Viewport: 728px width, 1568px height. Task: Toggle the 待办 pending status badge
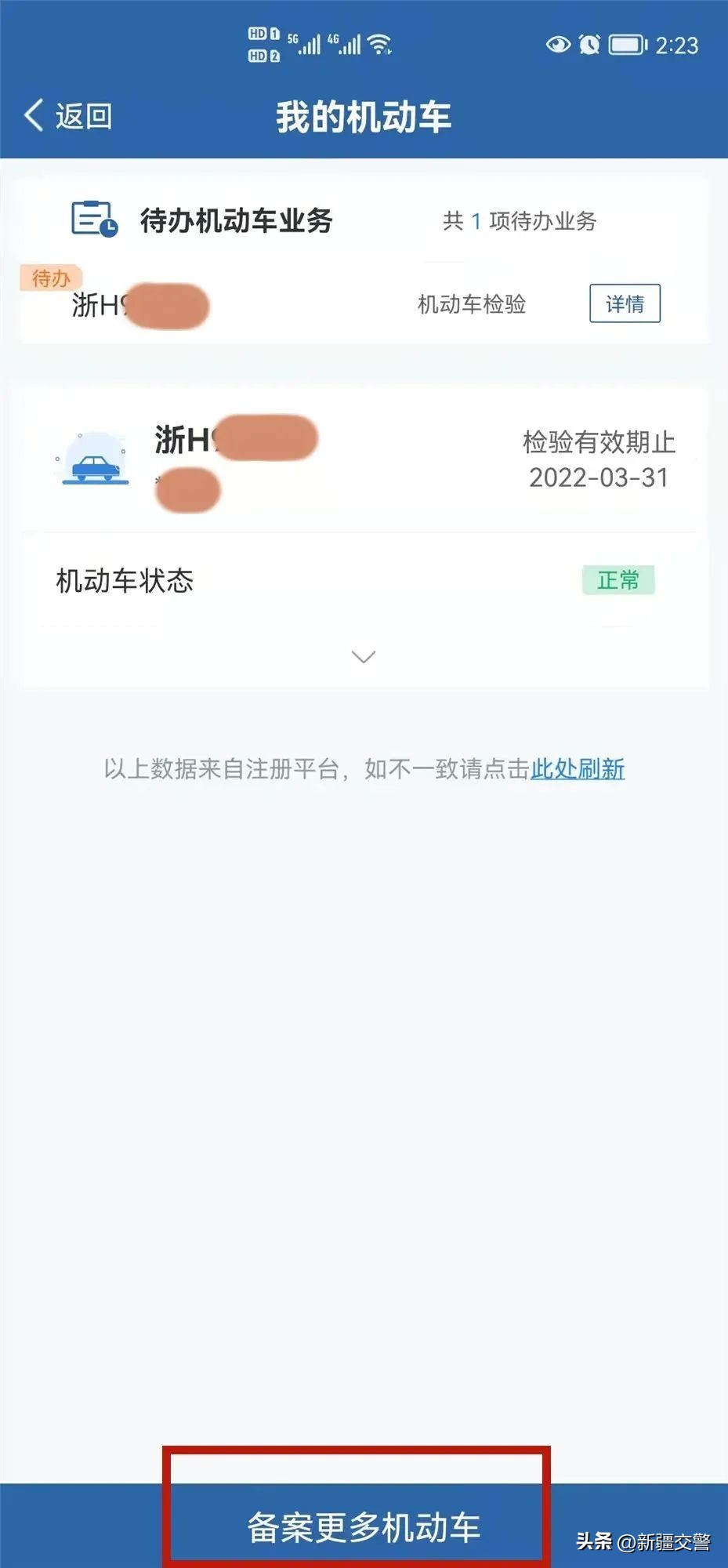(x=49, y=278)
